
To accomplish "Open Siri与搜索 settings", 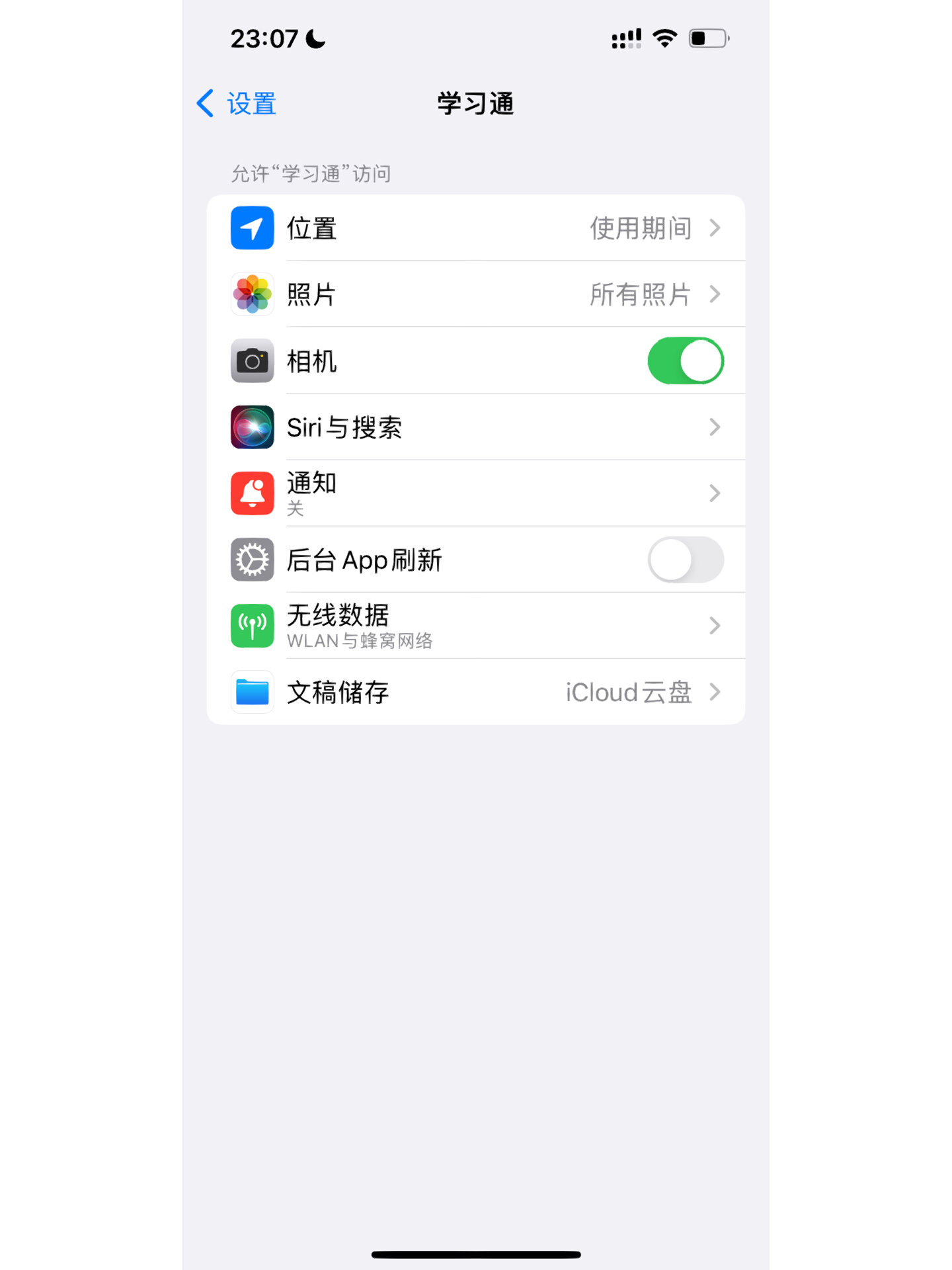I will click(475, 427).
